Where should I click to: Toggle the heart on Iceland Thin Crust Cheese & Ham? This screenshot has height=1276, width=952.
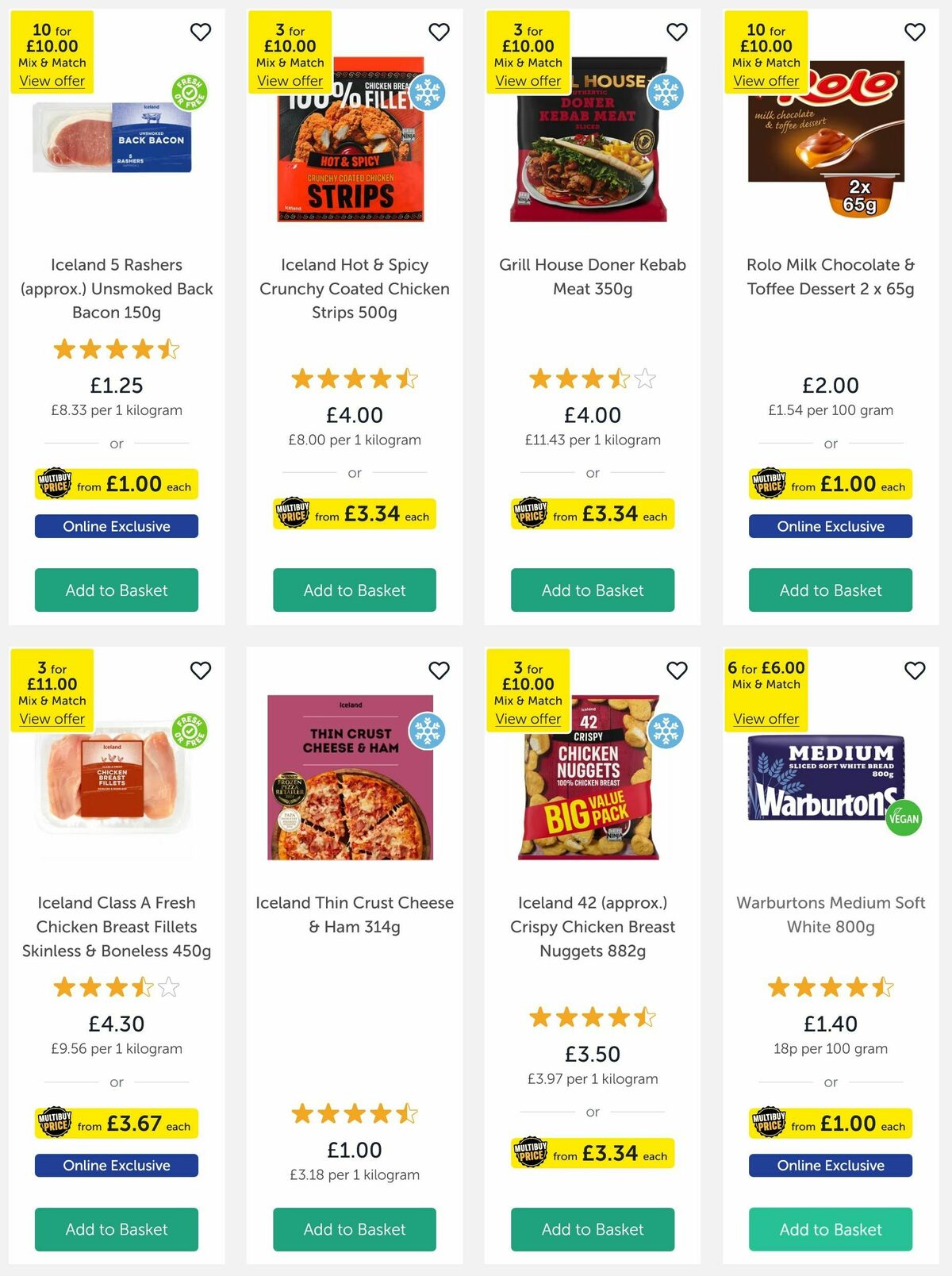(x=439, y=671)
